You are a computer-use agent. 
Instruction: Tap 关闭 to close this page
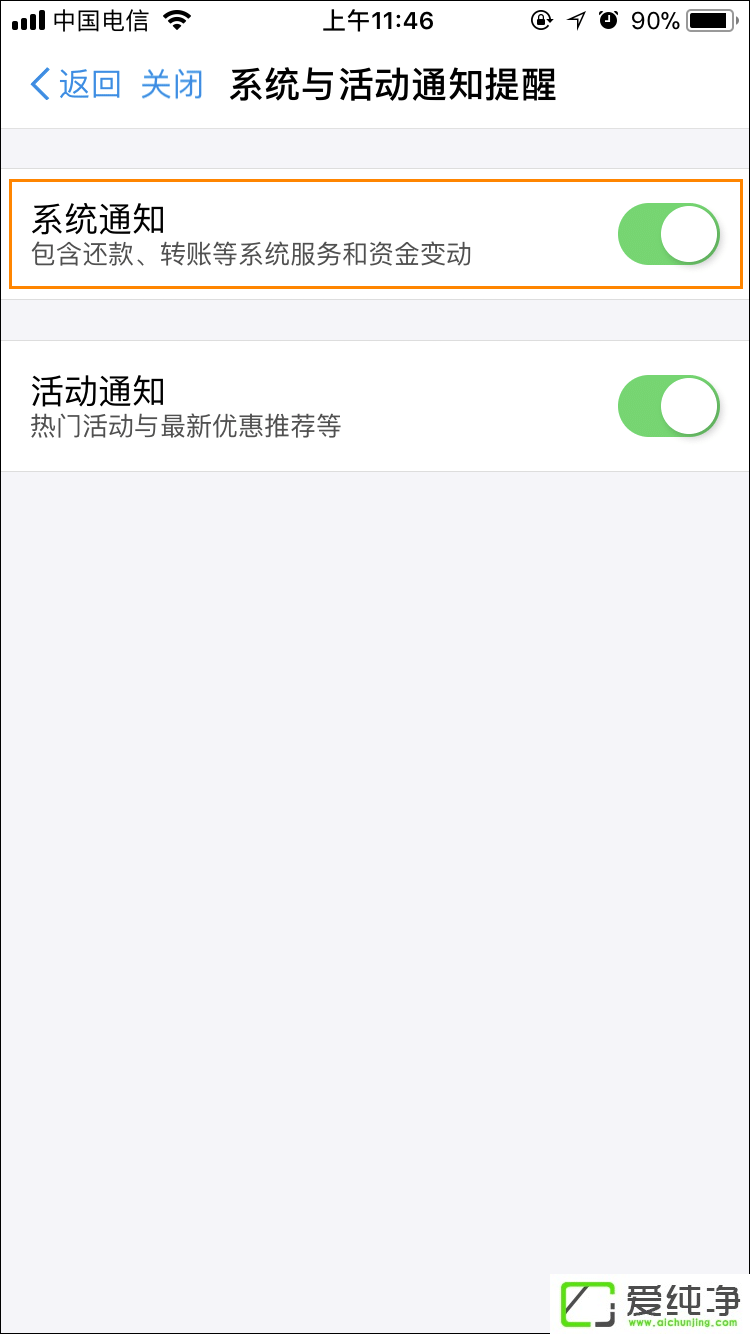[172, 85]
